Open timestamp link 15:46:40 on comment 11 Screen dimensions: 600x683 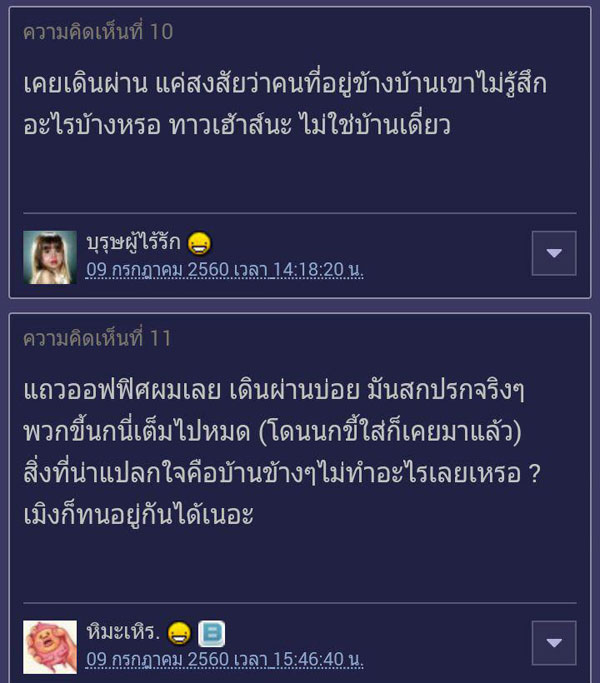224,658
